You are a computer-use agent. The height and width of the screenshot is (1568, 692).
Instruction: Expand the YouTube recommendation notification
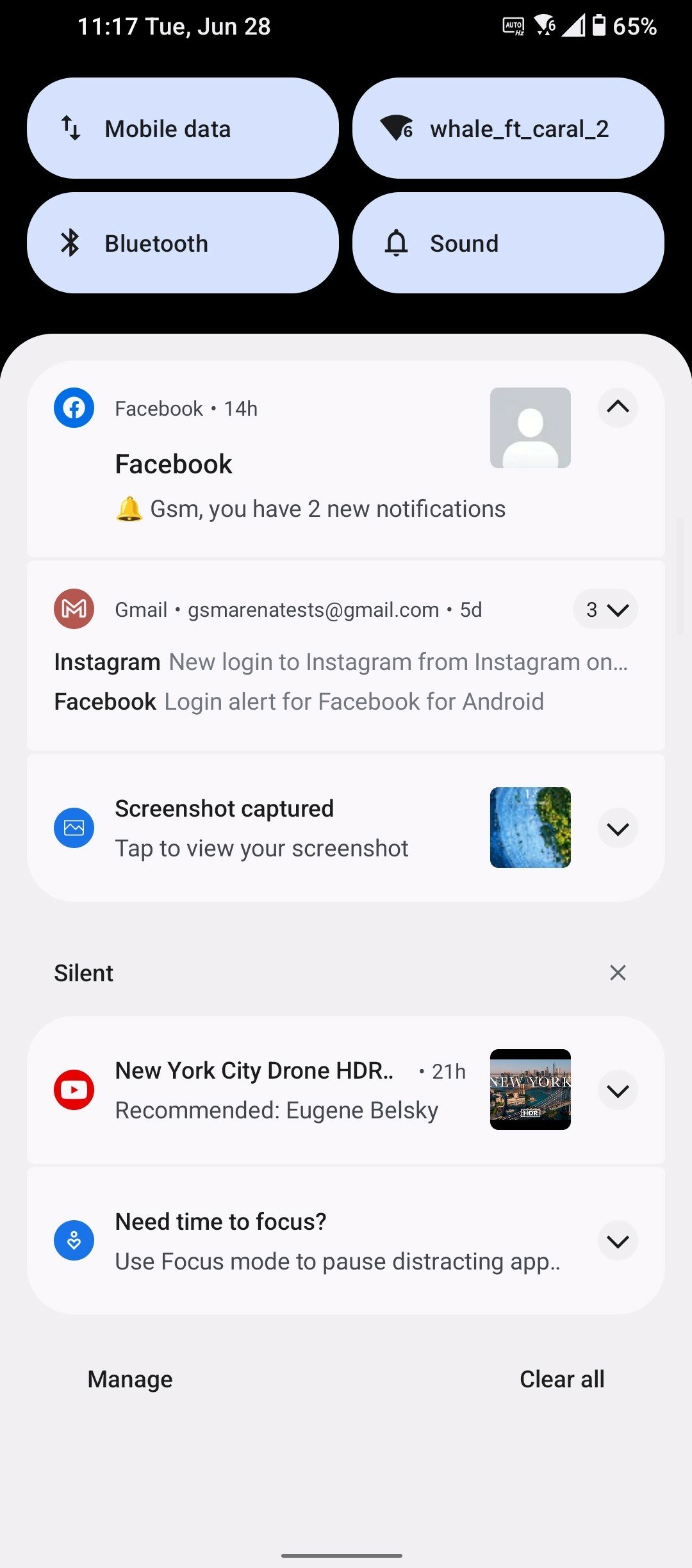[x=618, y=1090]
